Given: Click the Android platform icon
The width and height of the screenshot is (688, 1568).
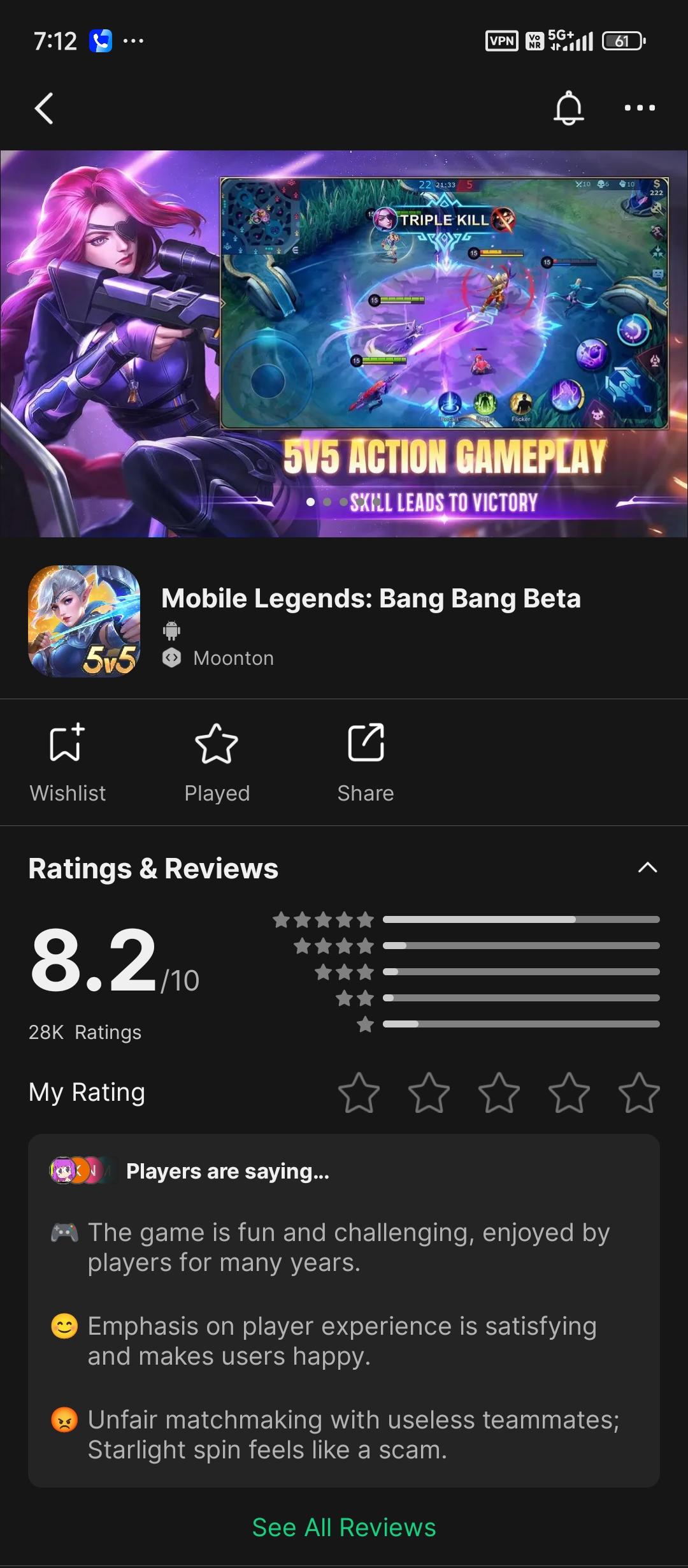Looking at the screenshot, I should point(171,630).
